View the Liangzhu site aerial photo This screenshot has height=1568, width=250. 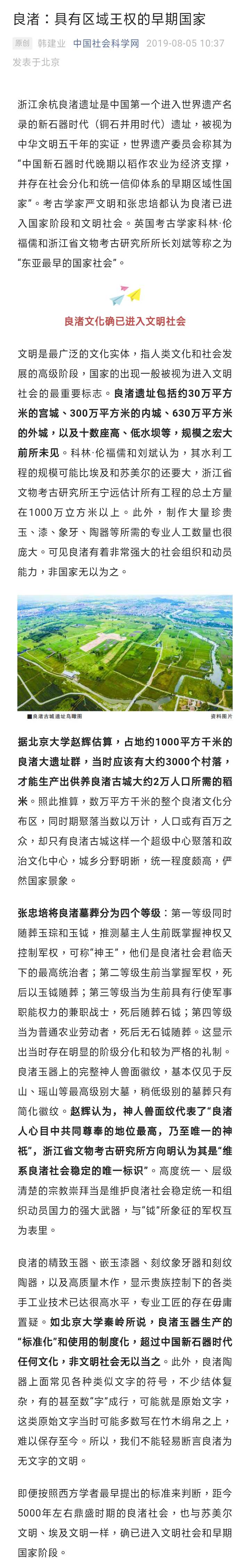[125, 652]
